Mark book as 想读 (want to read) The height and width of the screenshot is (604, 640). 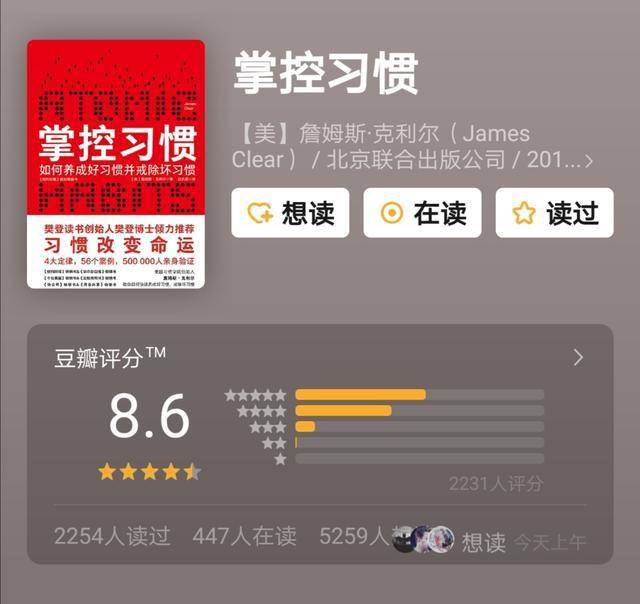point(290,213)
